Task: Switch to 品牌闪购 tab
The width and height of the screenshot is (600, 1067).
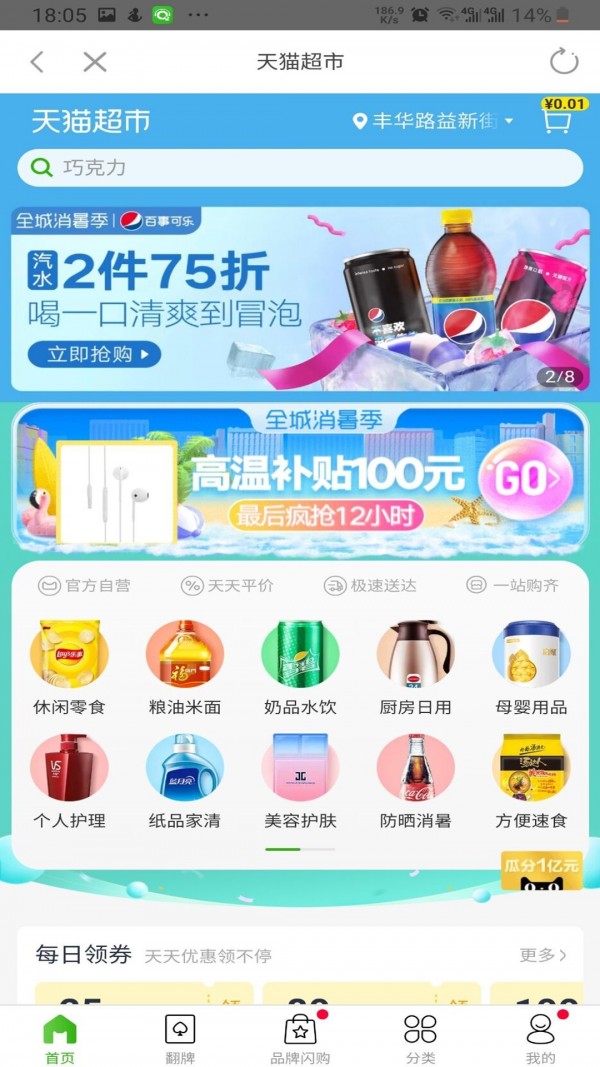Action: 300,1037
